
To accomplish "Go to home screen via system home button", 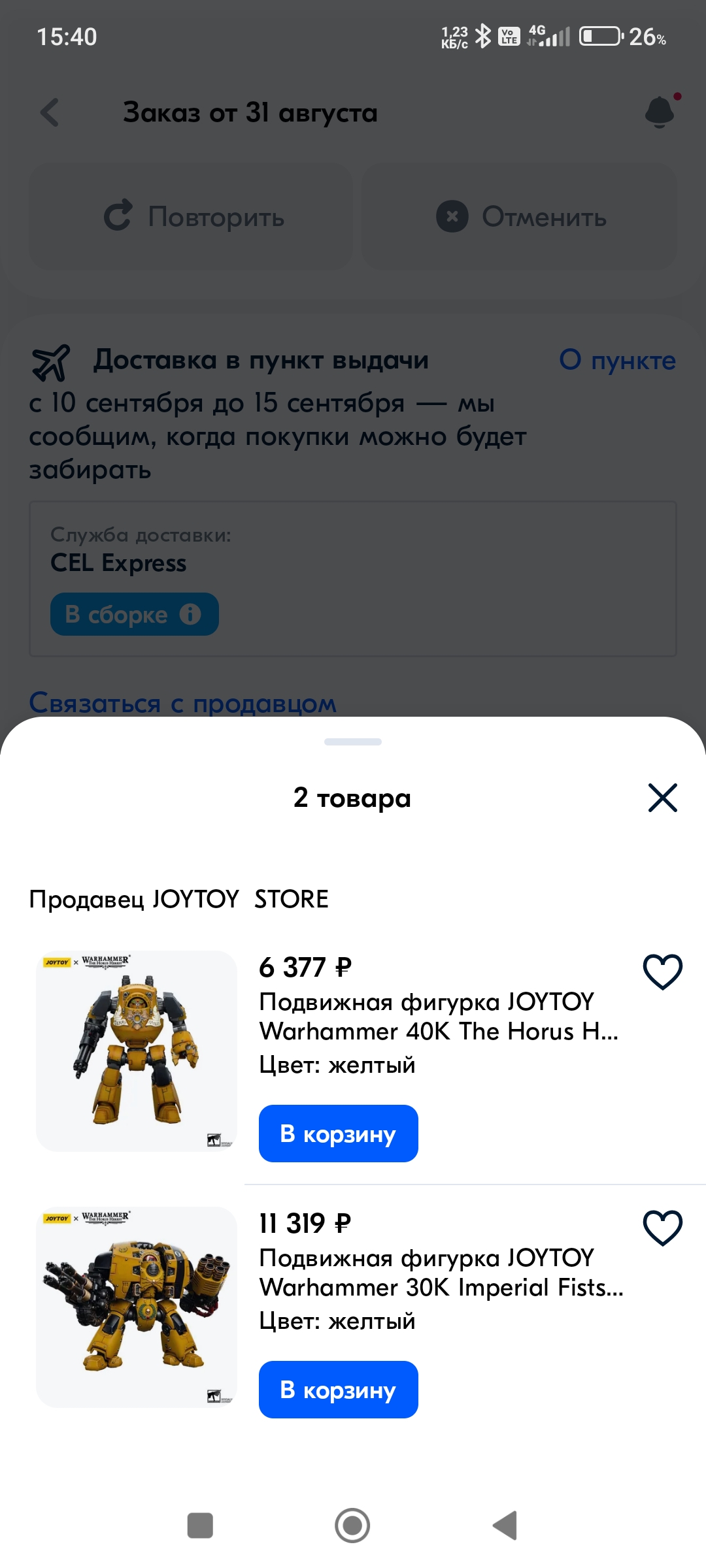I will pyautogui.click(x=352, y=1526).
